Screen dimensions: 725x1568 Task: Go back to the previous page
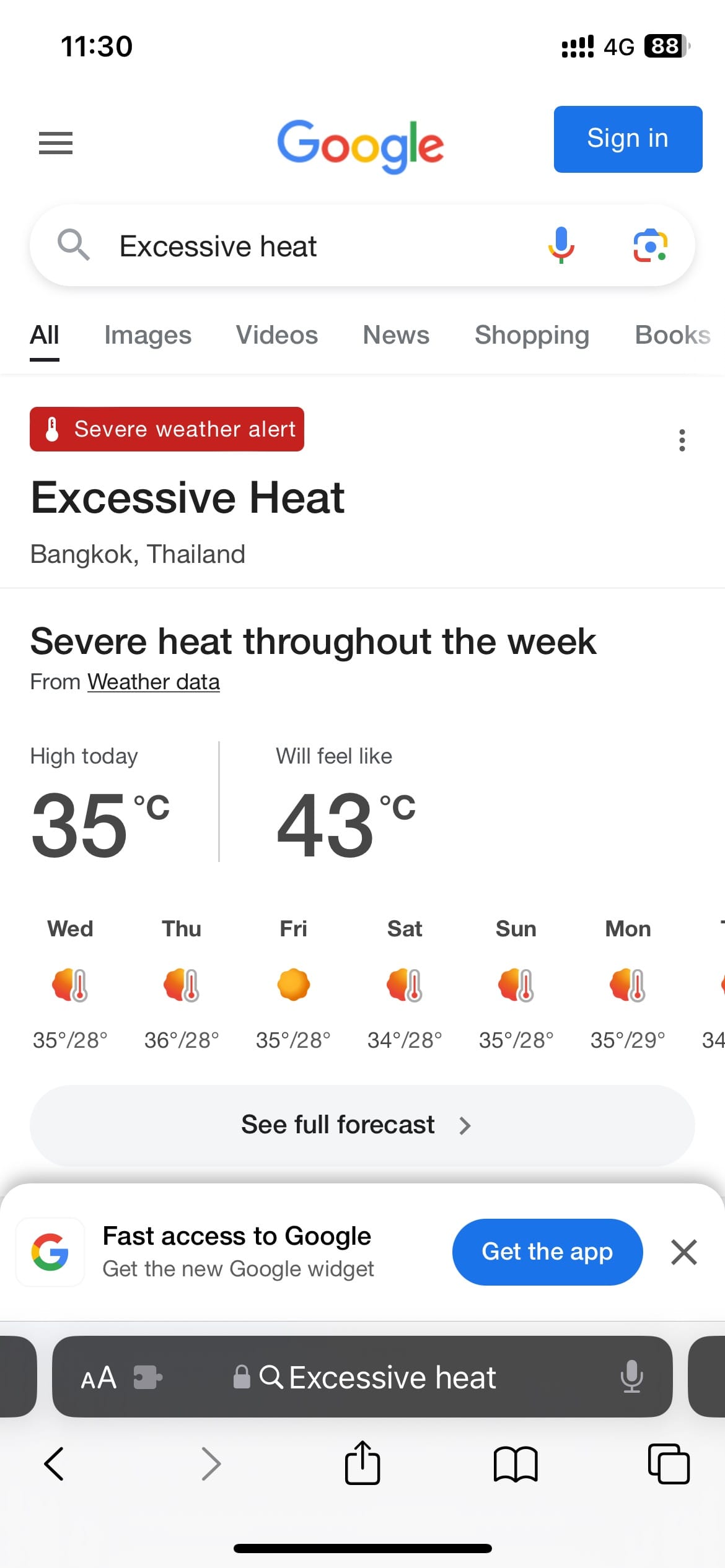point(55,1464)
